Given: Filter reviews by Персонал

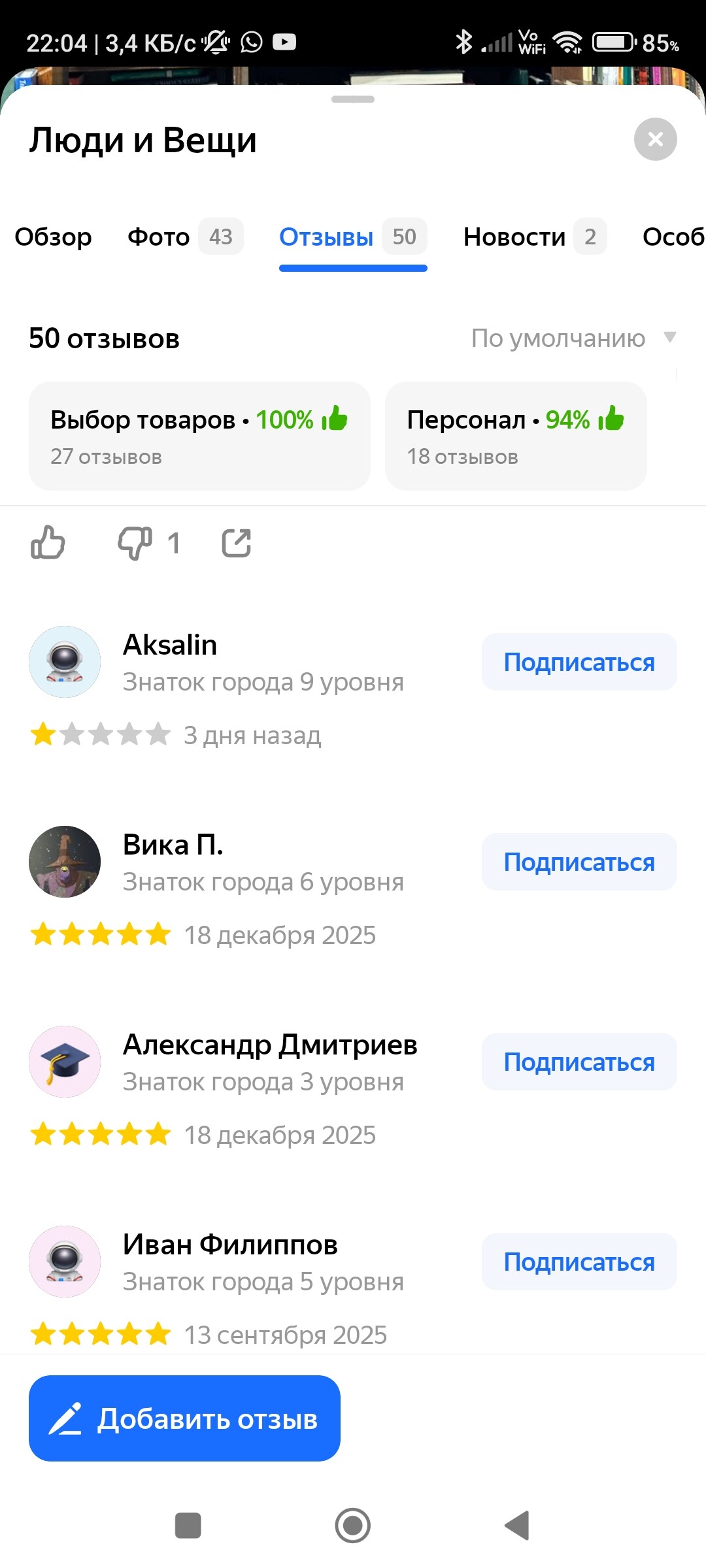Looking at the screenshot, I should 515,436.
